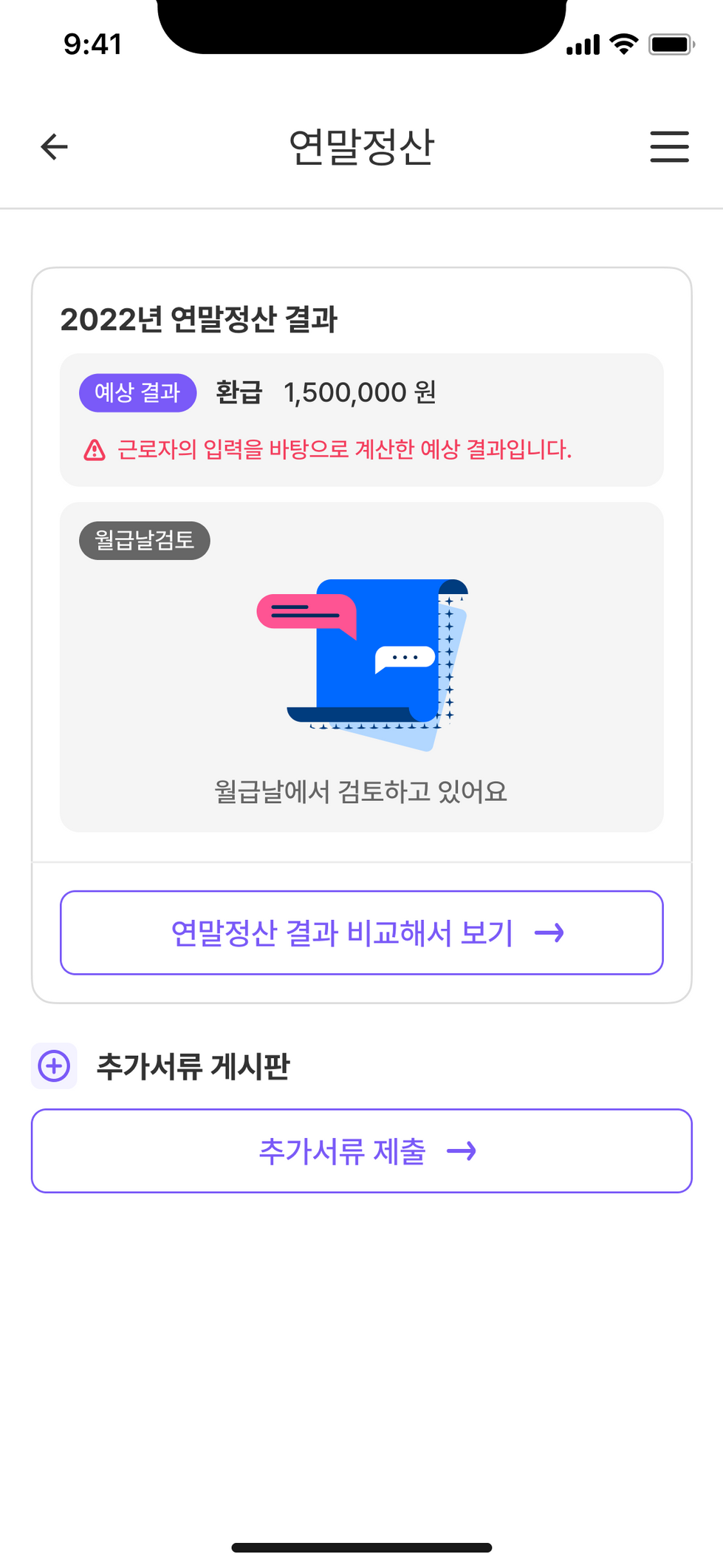The image size is (723, 1568).
Task: Tap the 월급날검토 gray badge
Action: (x=143, y=540)
